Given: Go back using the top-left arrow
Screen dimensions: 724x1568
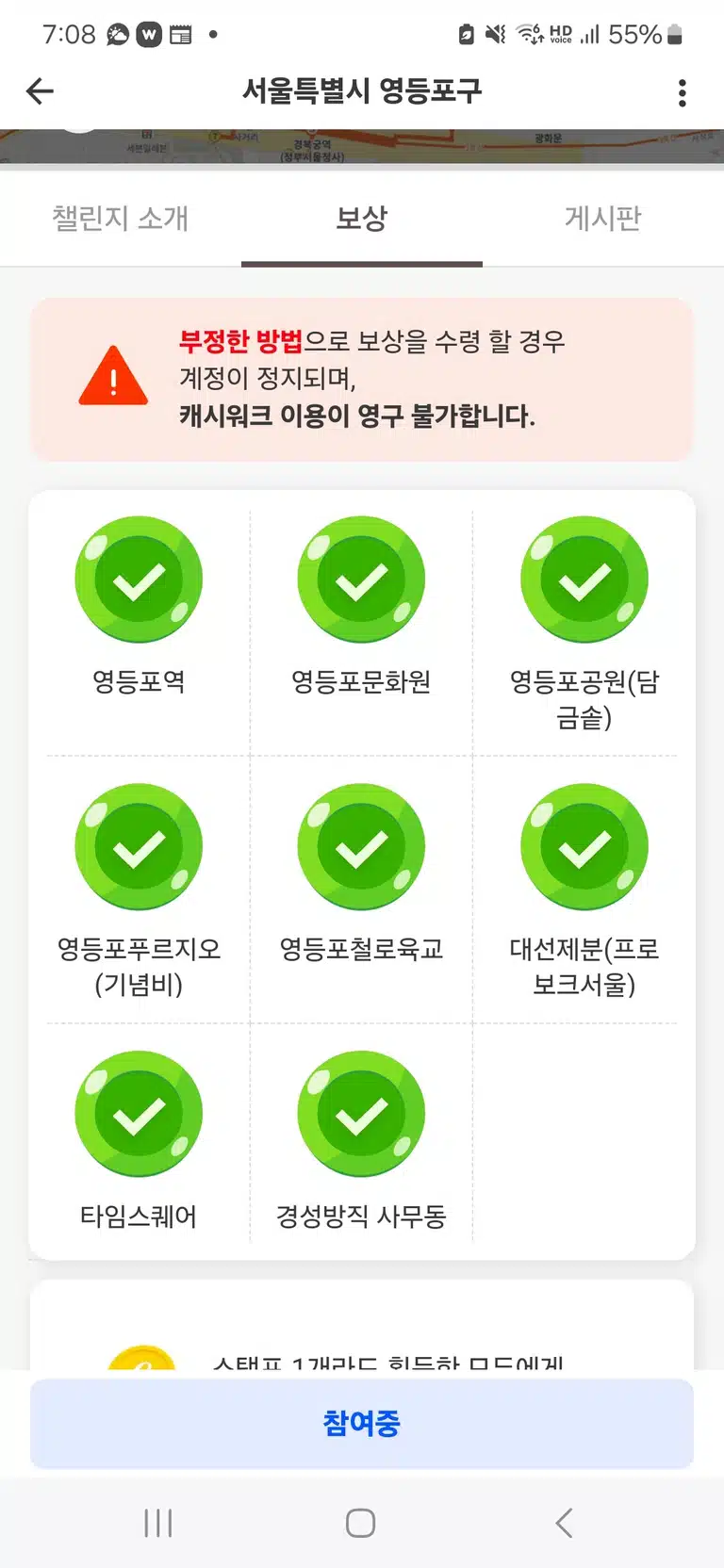Looking at the screenshot, I should point(41,91).
